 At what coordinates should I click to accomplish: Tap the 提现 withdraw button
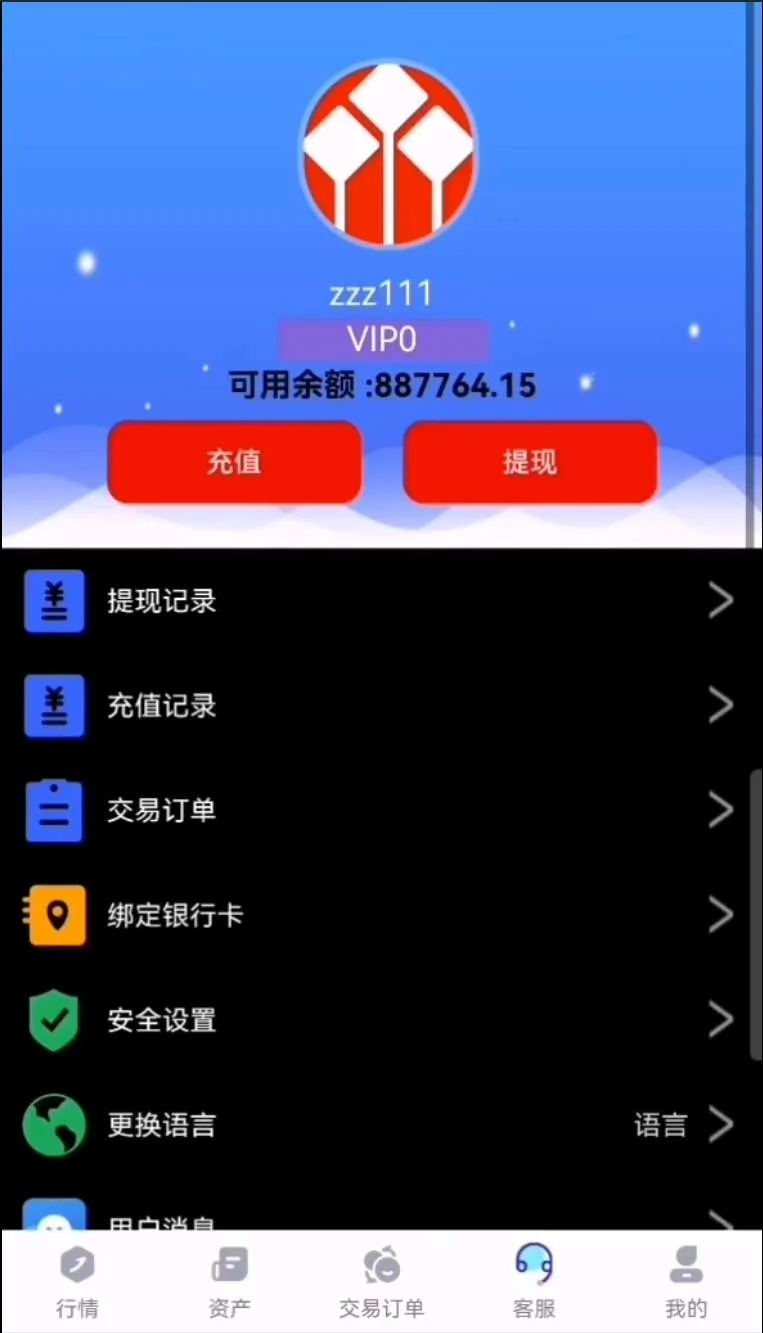(x=530, y=462)
